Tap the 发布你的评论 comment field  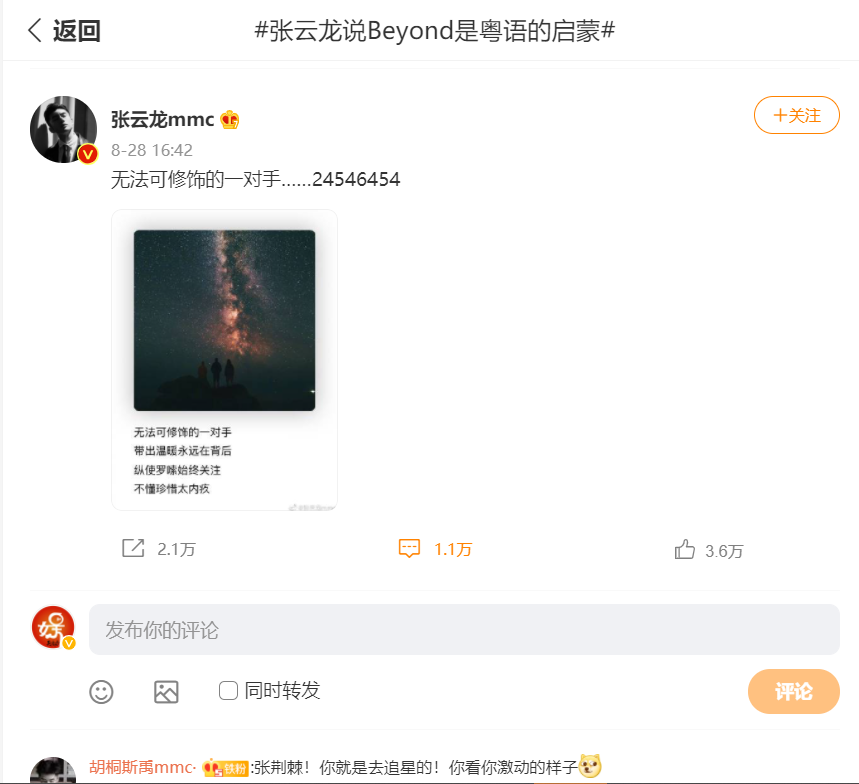coord(464,630)
